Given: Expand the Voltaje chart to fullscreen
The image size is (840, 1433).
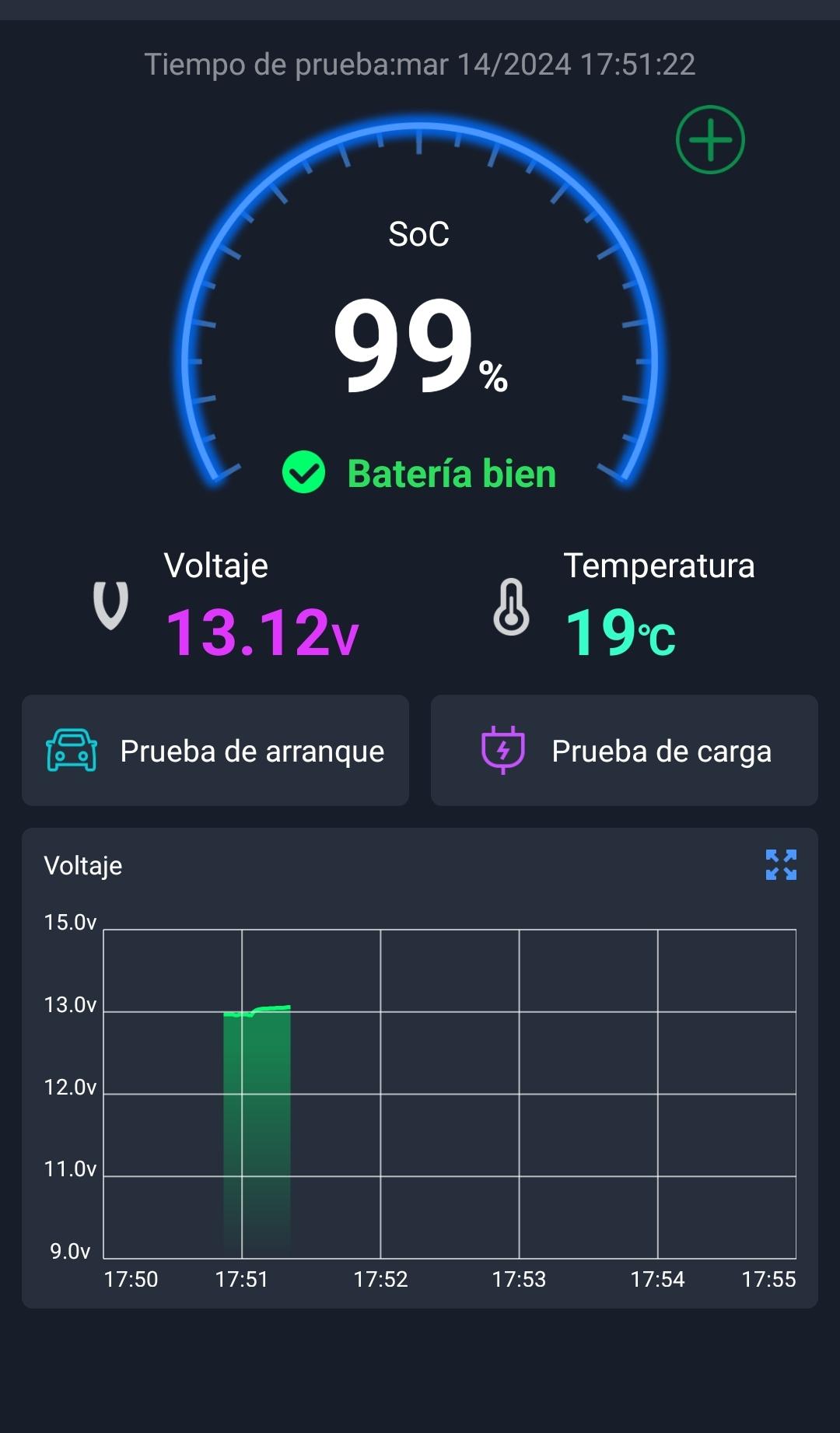Looking at the screenshot, I should click(781, 865).
